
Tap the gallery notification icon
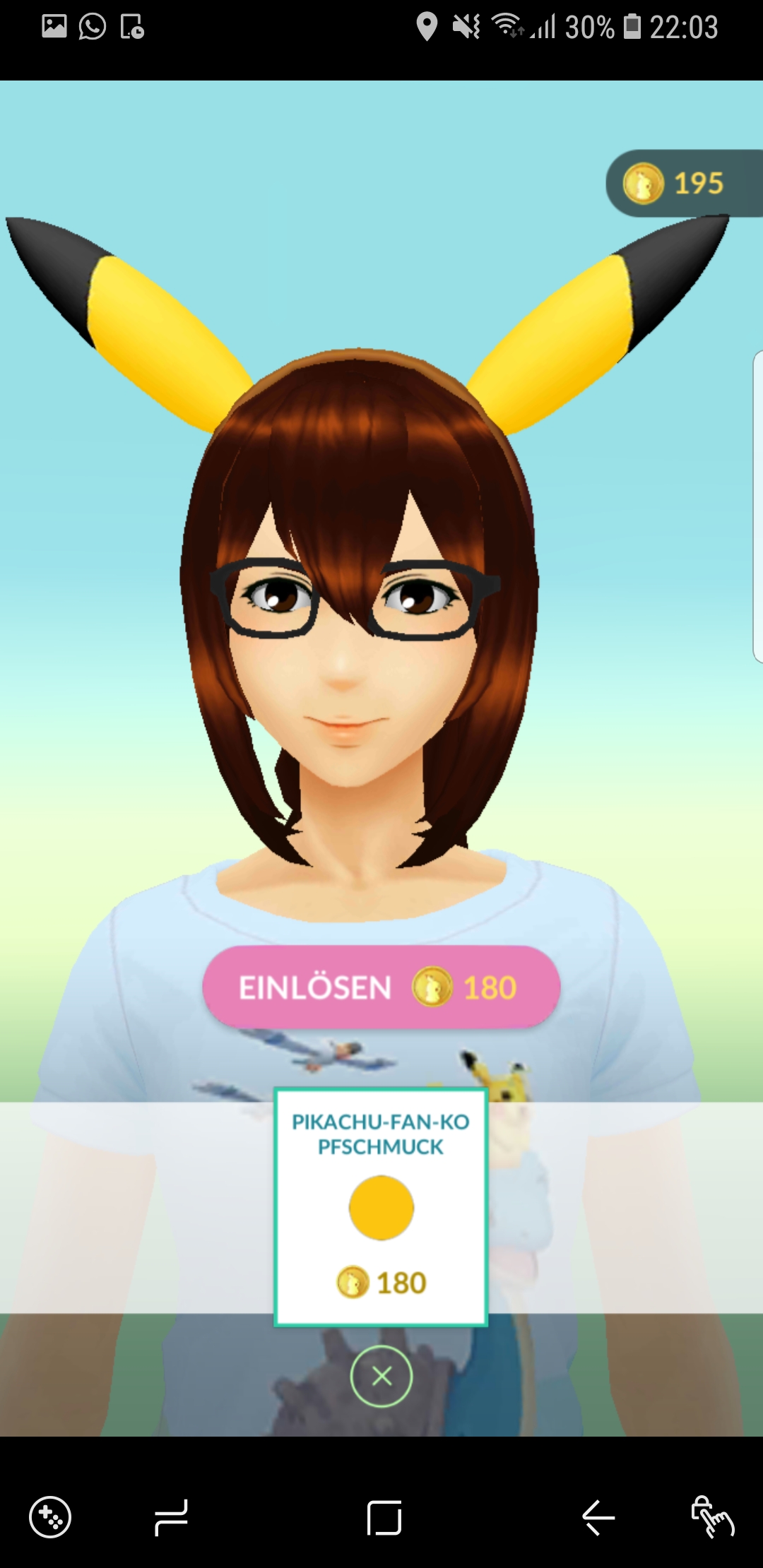pos(53,27)
